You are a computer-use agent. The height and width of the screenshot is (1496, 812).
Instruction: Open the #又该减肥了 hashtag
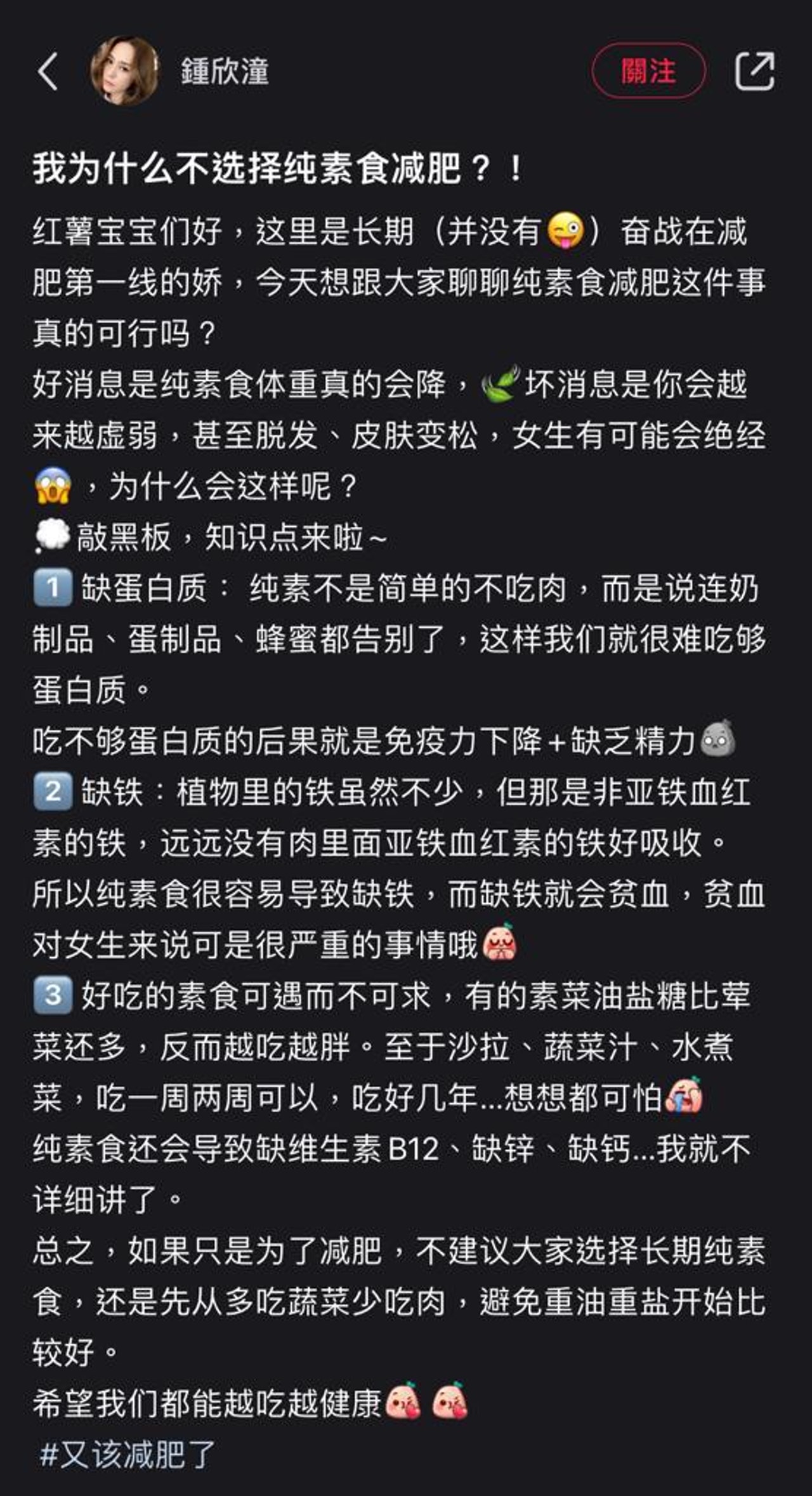coord(127,1453)
